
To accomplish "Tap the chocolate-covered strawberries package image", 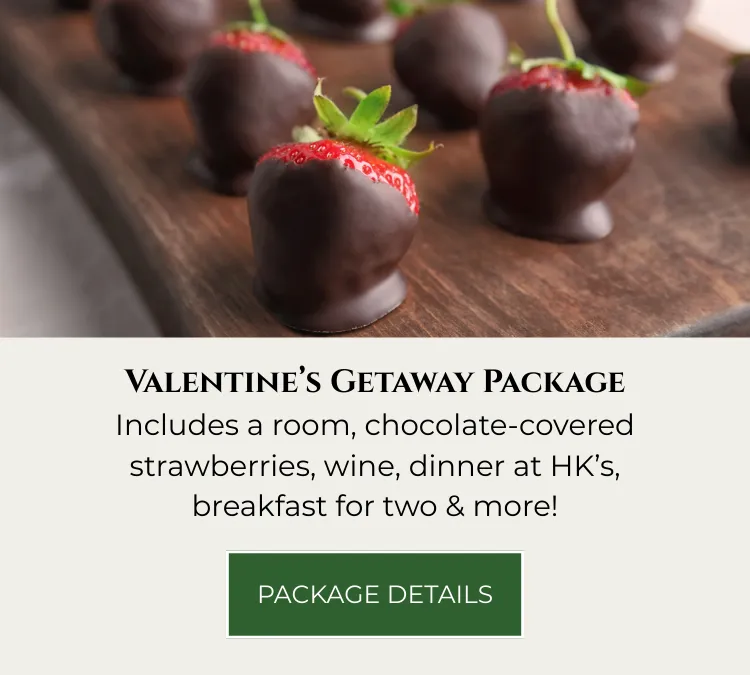I will pos(375,168).
